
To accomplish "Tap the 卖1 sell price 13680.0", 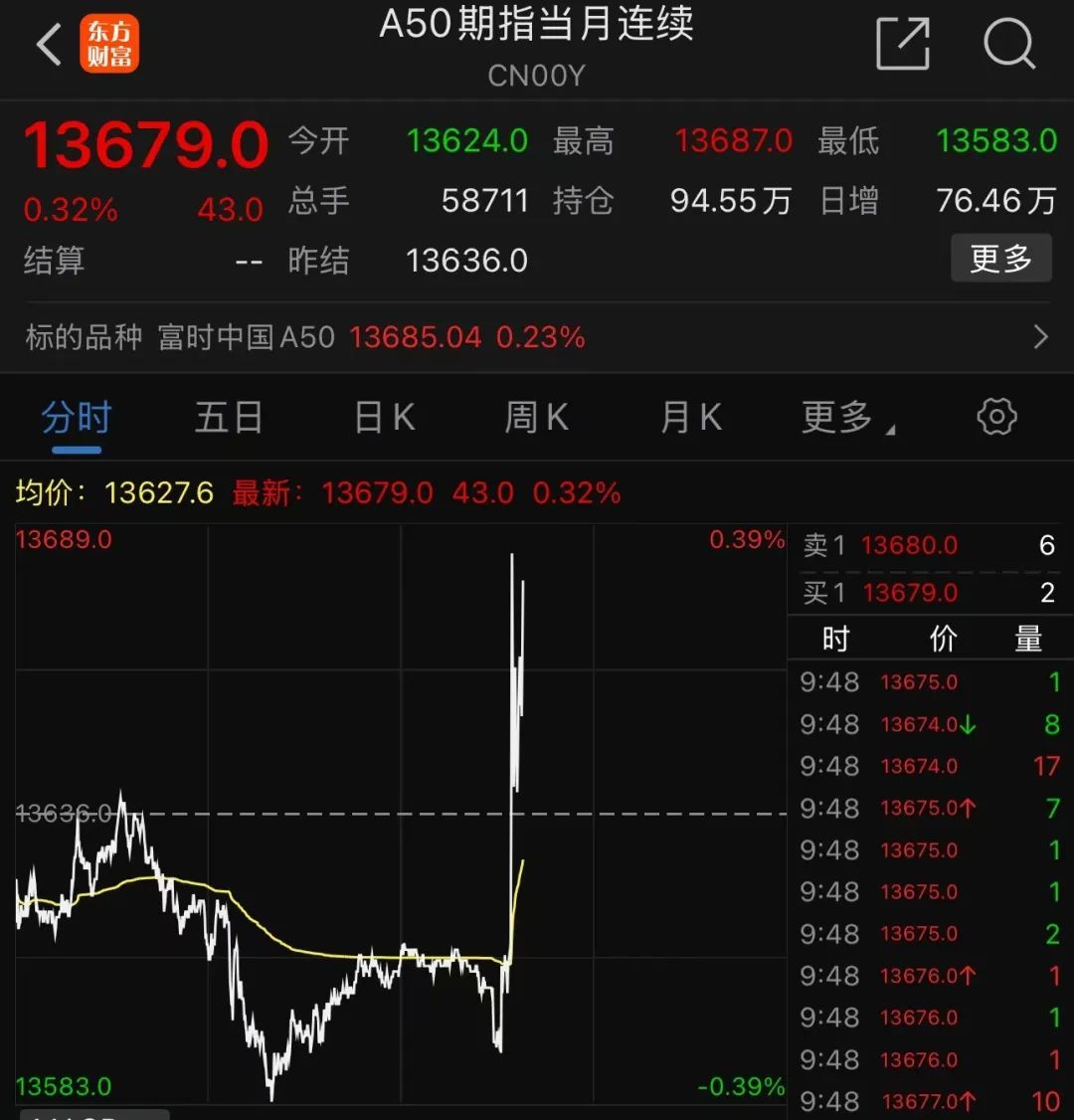I will pyautogui.click(x=909, y=545).
